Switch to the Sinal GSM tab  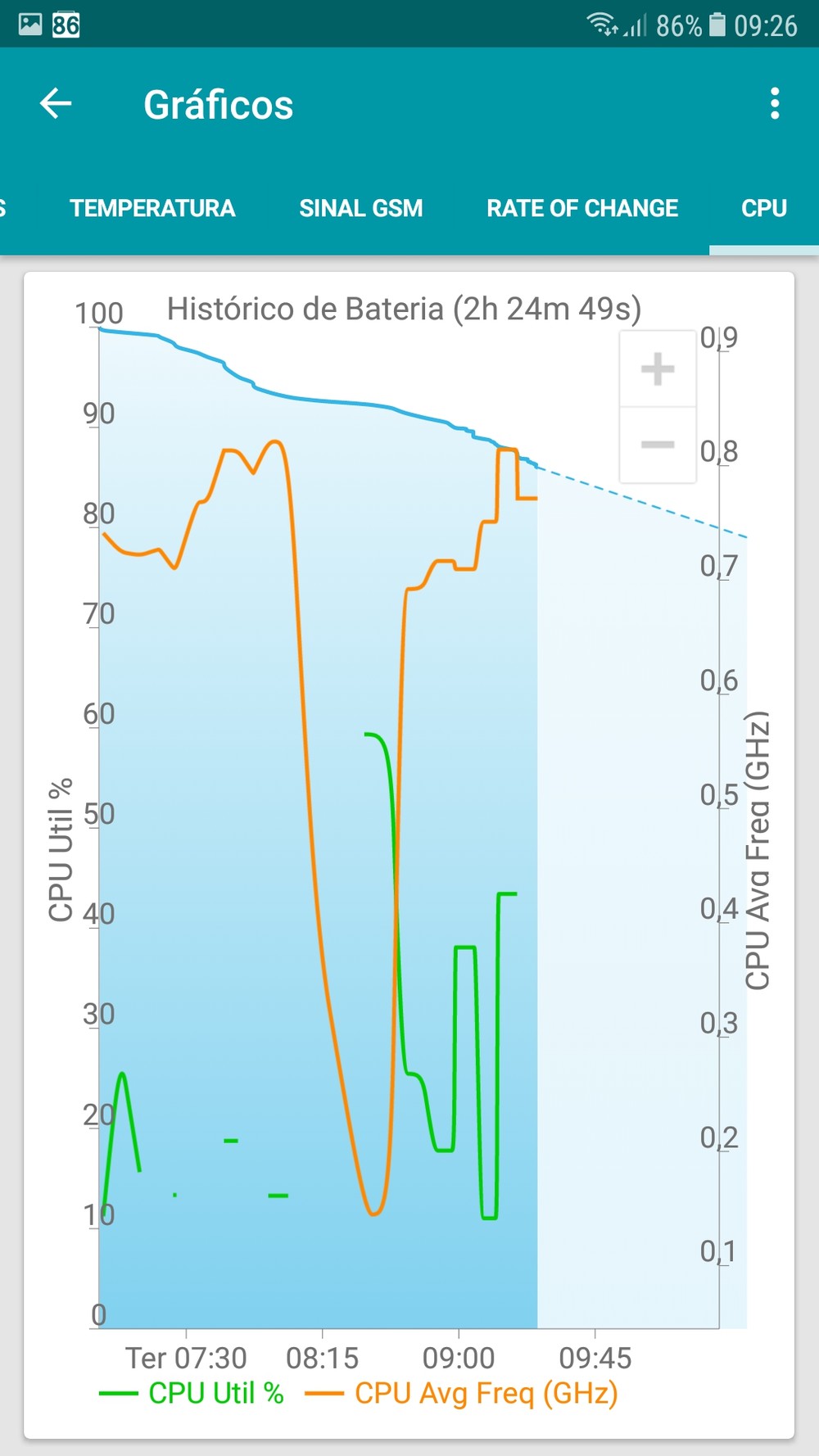click(x=360, y=208)
